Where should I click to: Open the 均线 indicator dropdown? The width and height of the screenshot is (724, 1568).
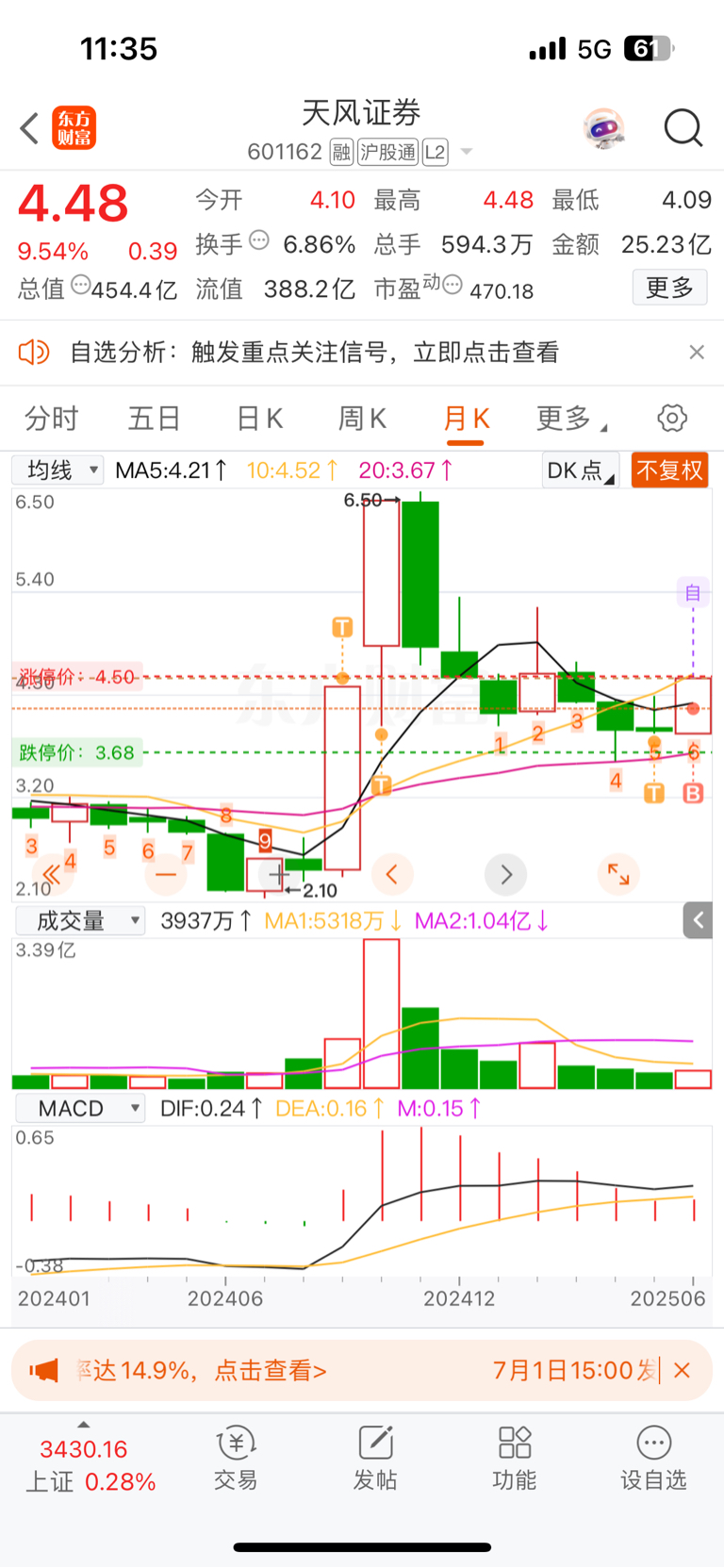pos(58,470)
